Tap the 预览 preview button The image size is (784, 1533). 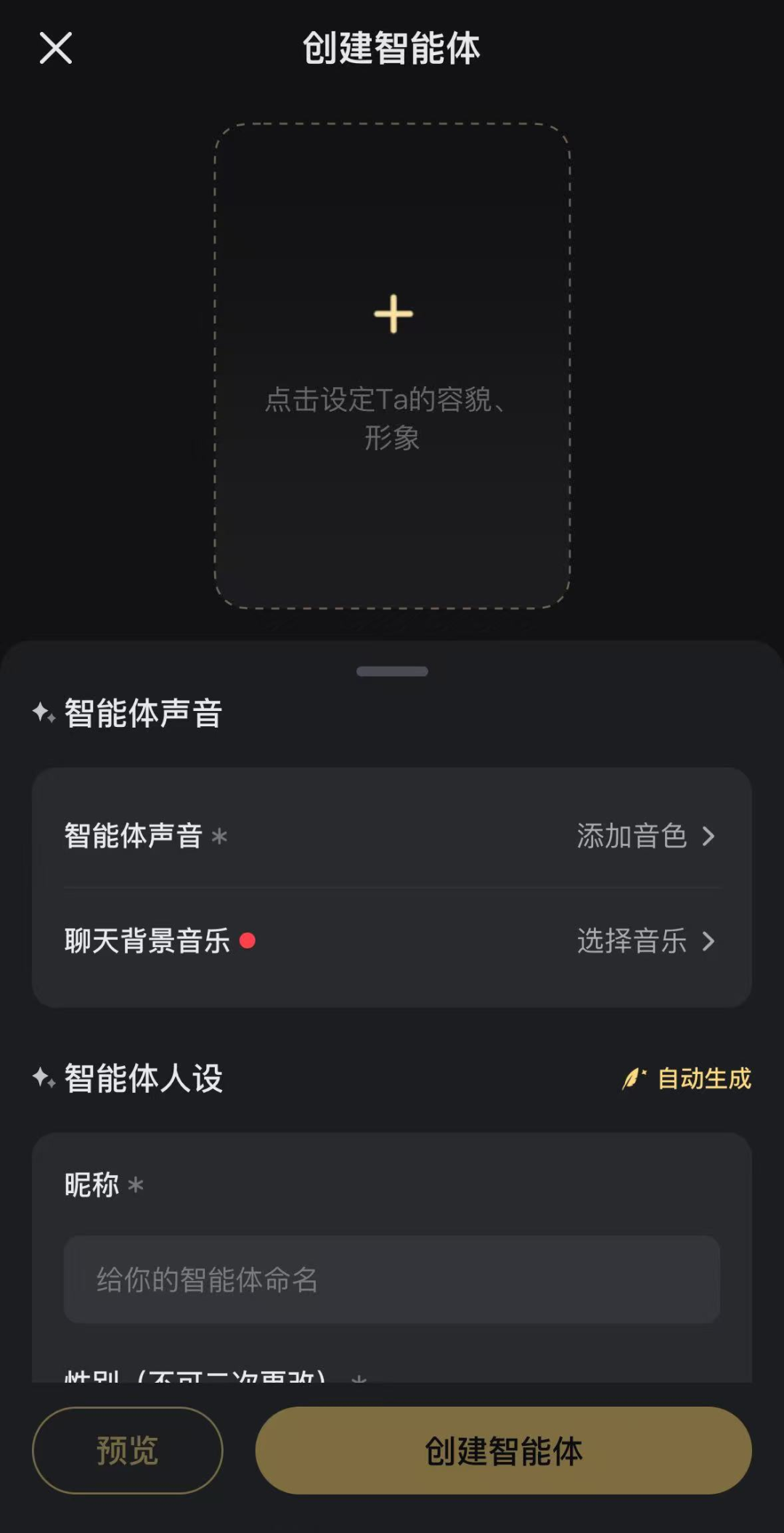pyautogui.click(x=127, y=1450)
